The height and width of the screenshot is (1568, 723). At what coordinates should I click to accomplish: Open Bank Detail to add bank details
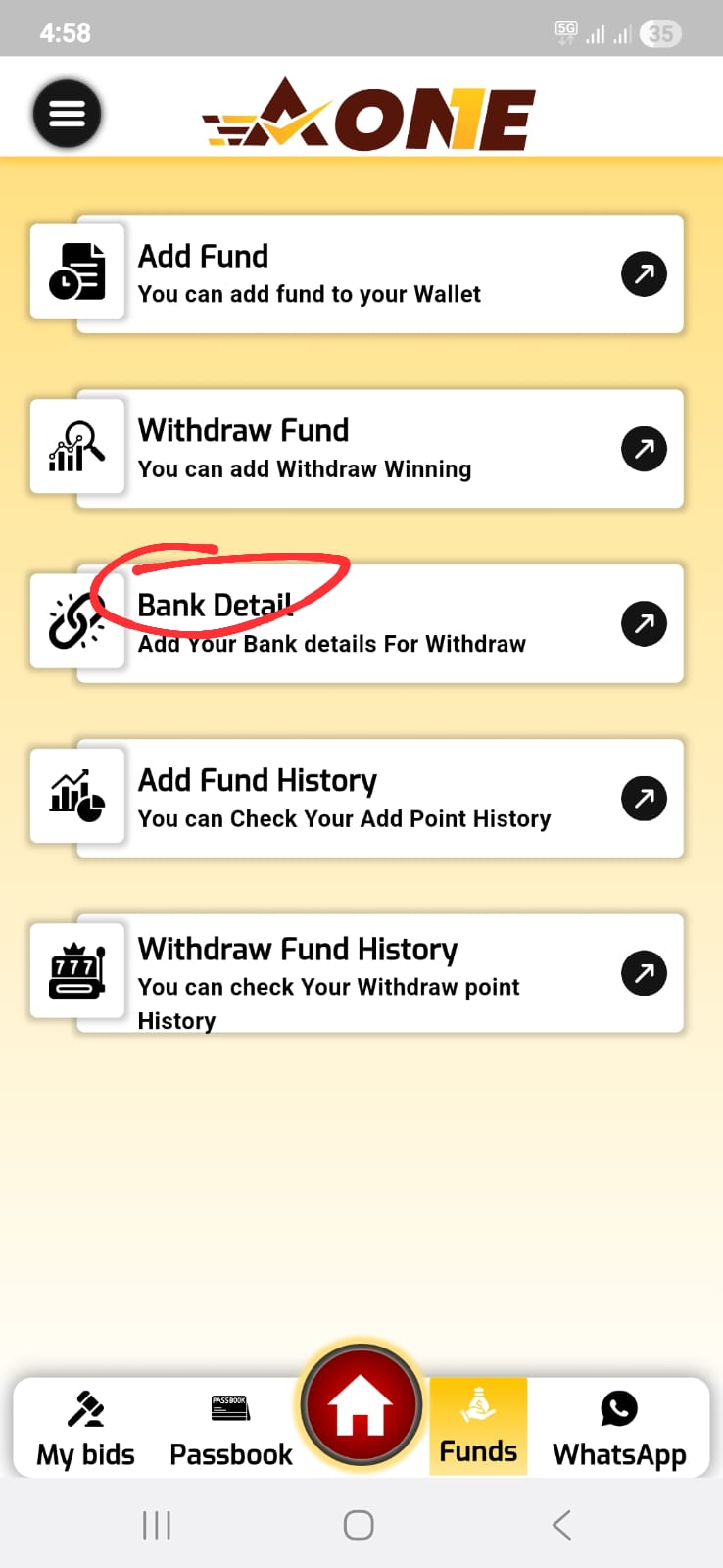pos(379,623)
